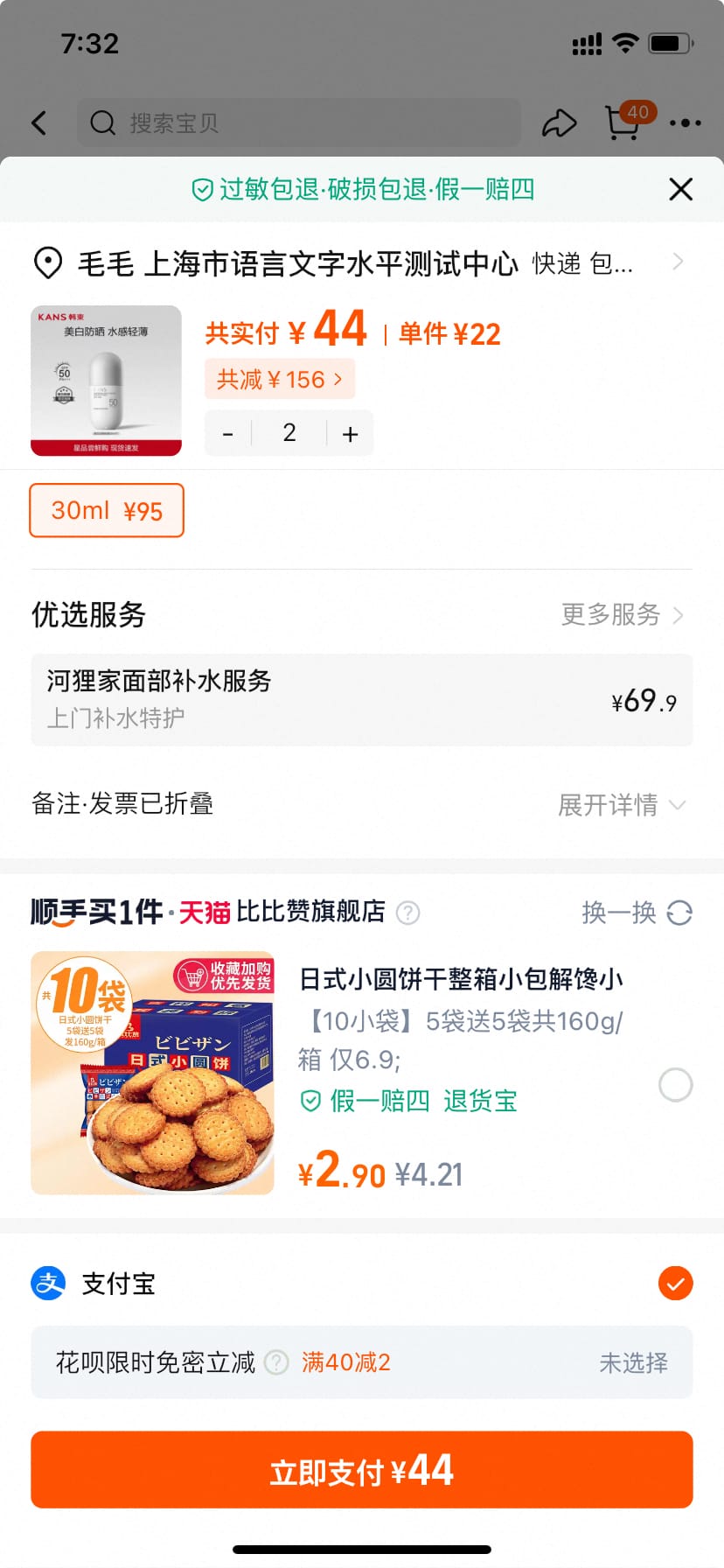Tap the Alipay logo icon

coord(48,1283)
